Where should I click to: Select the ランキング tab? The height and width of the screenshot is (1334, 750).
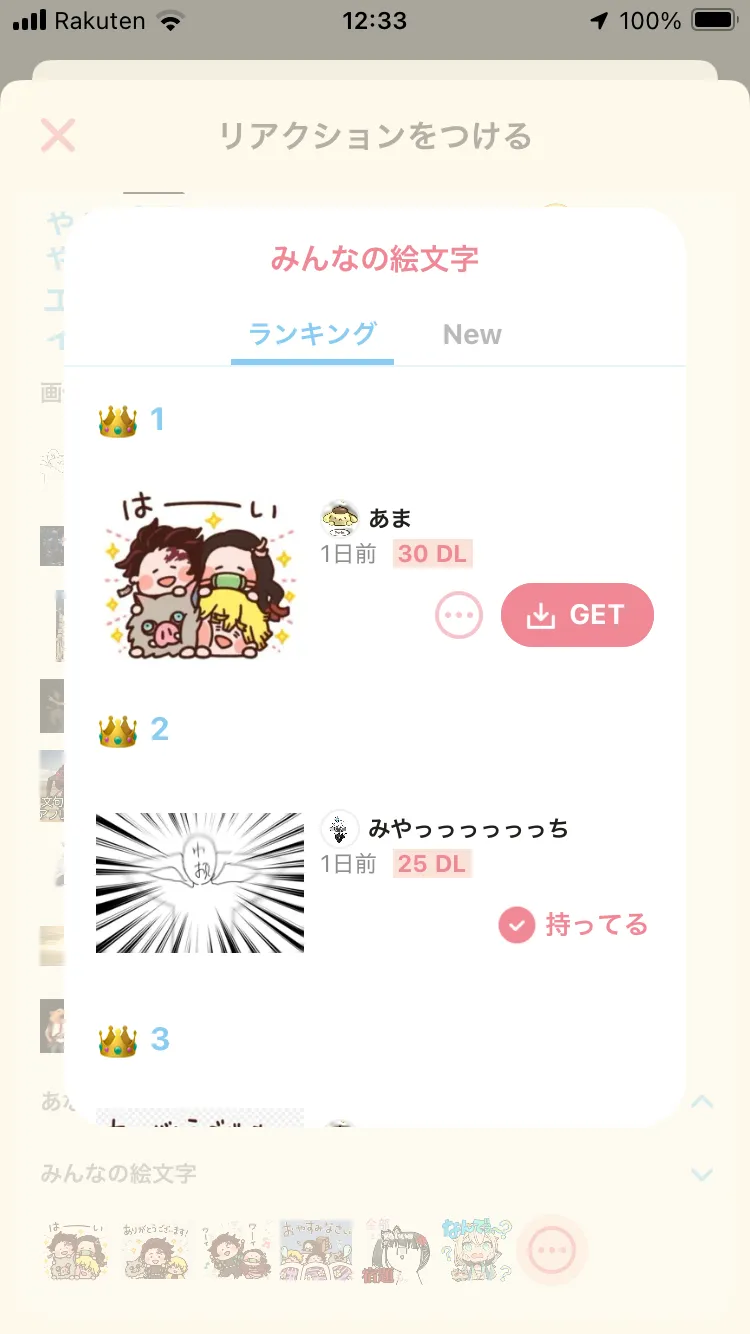tap(312, 334)
